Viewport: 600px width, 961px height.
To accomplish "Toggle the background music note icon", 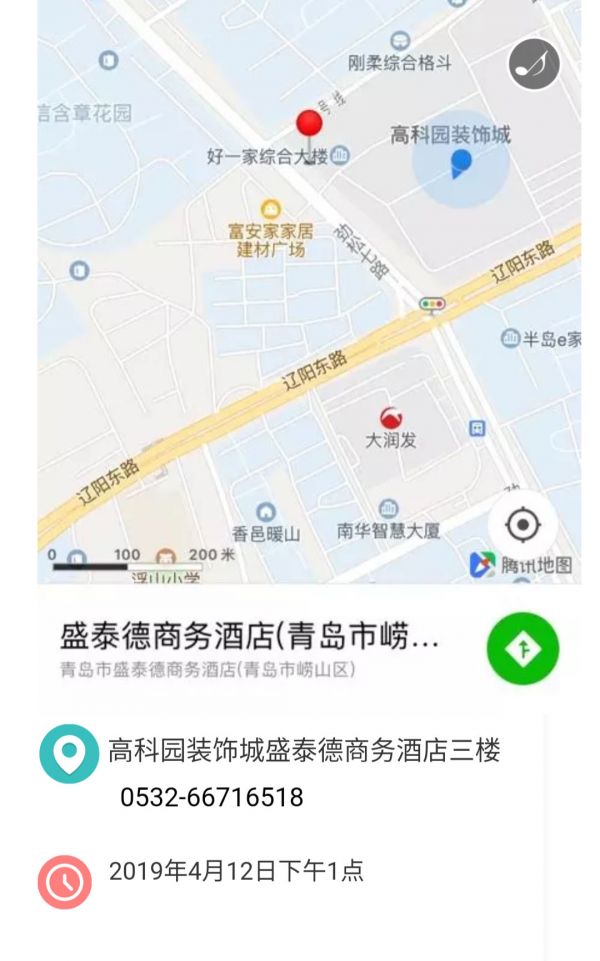I will pos(534,64).
